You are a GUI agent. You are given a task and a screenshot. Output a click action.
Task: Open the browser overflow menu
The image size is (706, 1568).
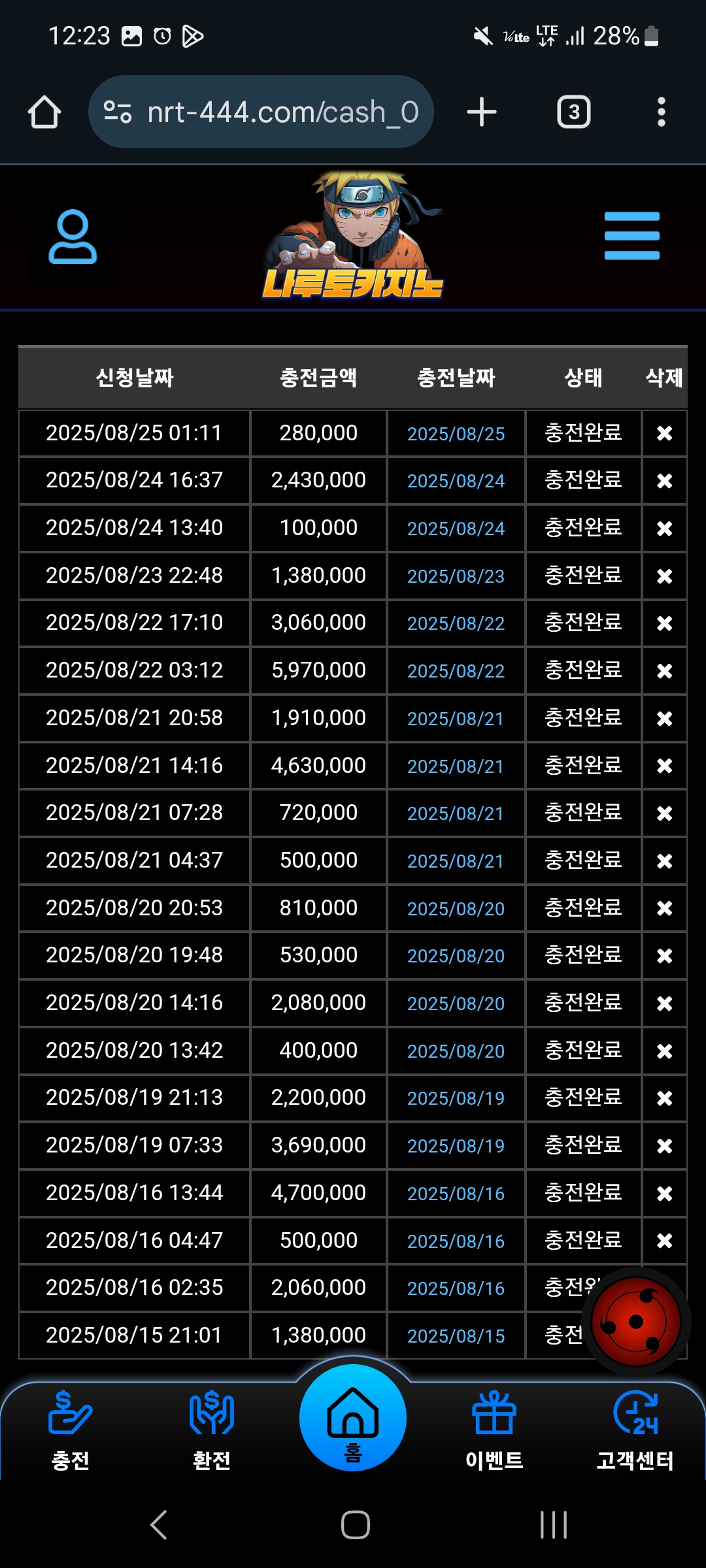tap(662, 112)
